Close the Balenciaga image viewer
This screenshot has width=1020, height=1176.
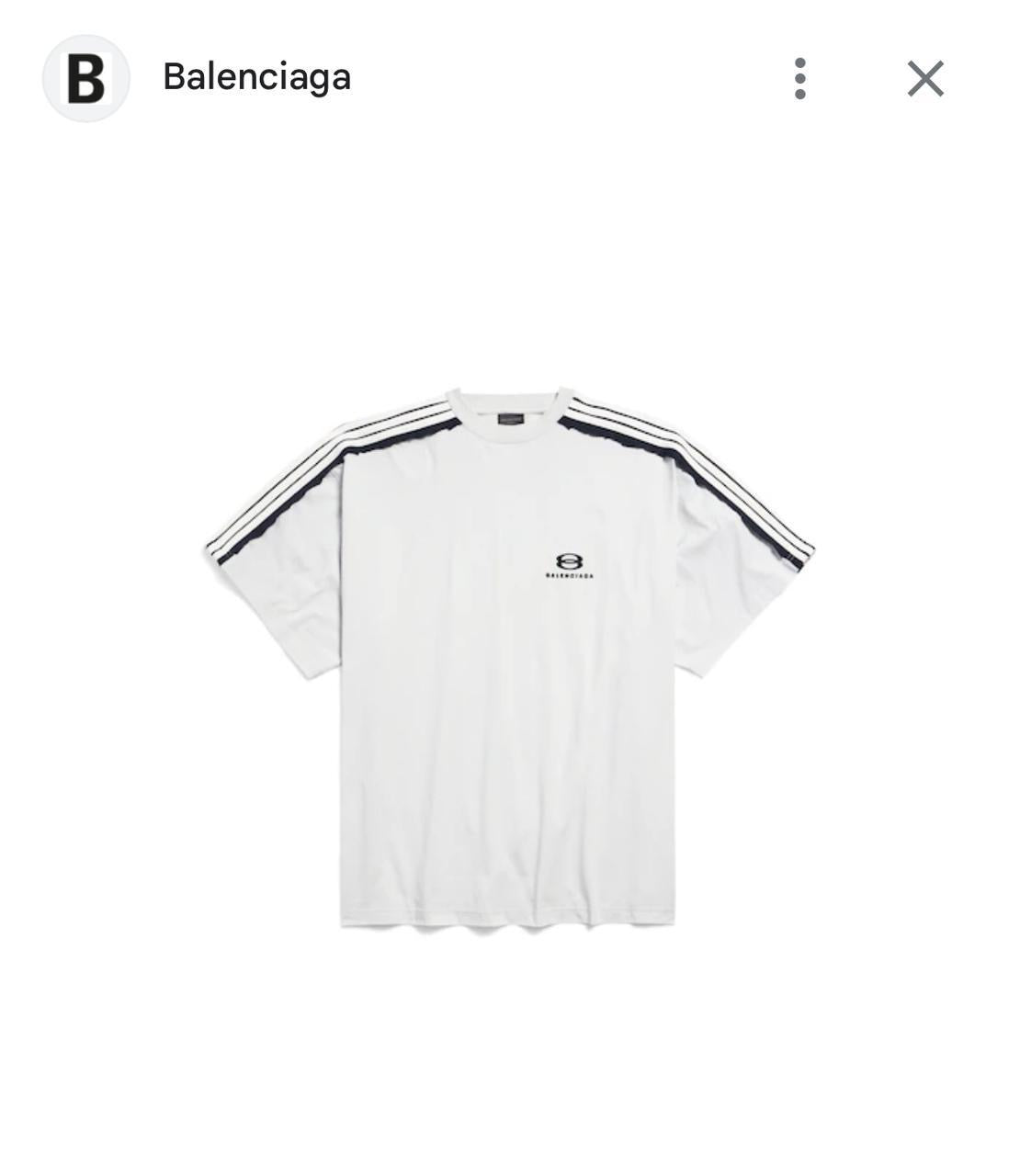pos(925,78)
